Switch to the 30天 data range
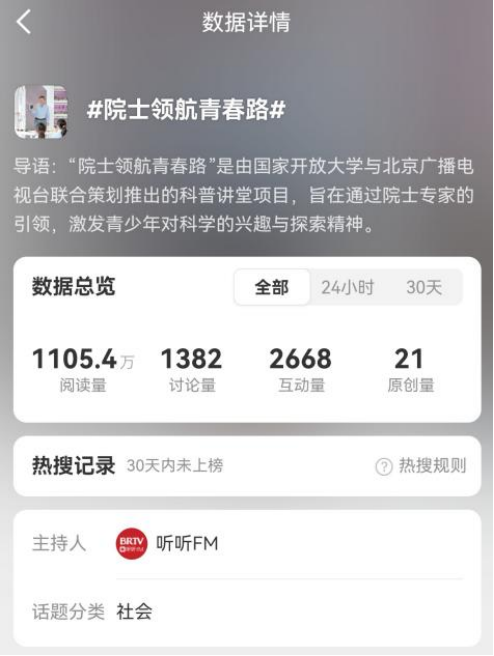The image size is (494, 656). coord(424,287)
